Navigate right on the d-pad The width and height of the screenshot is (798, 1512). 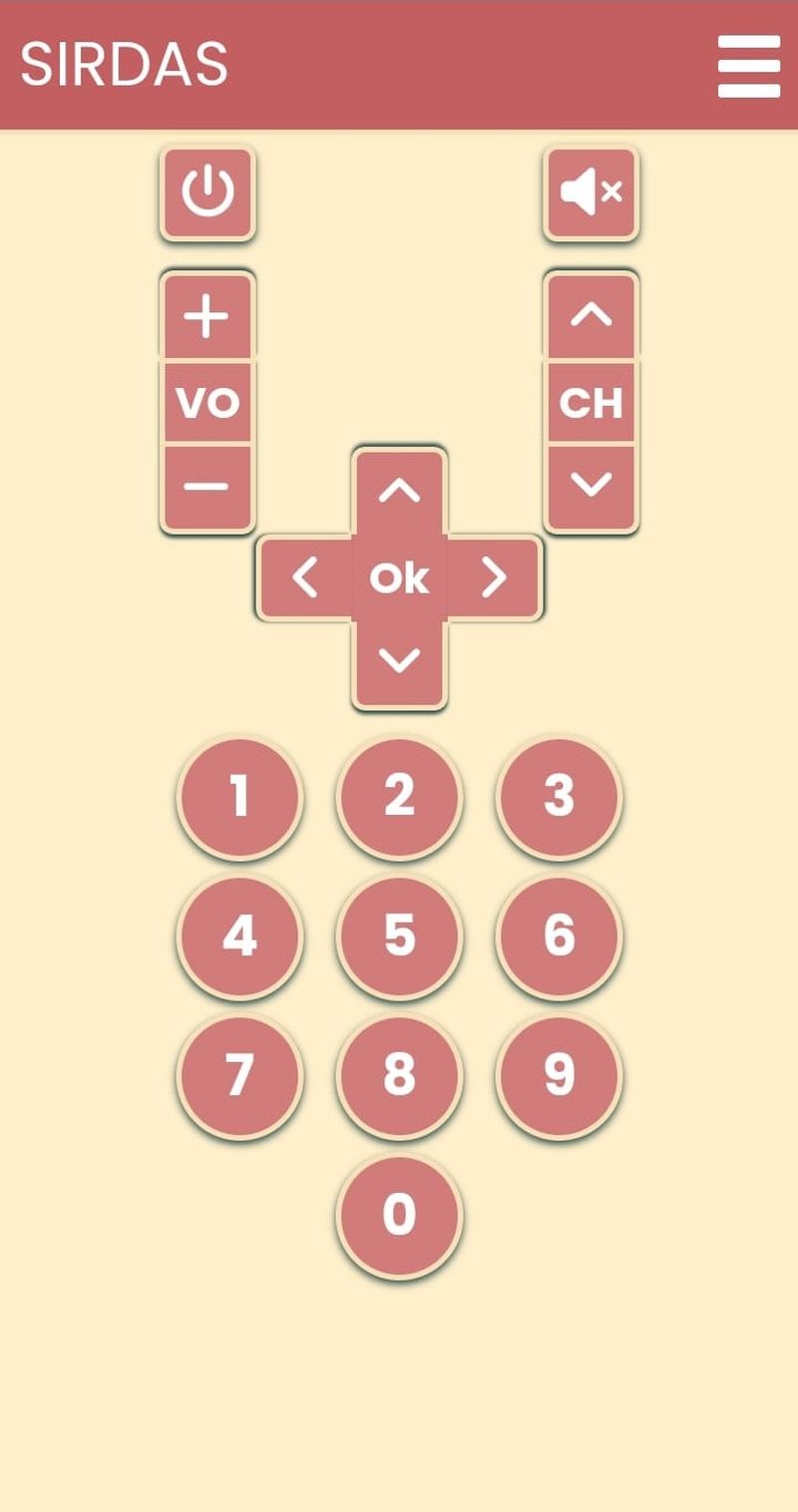pos(494,578)
